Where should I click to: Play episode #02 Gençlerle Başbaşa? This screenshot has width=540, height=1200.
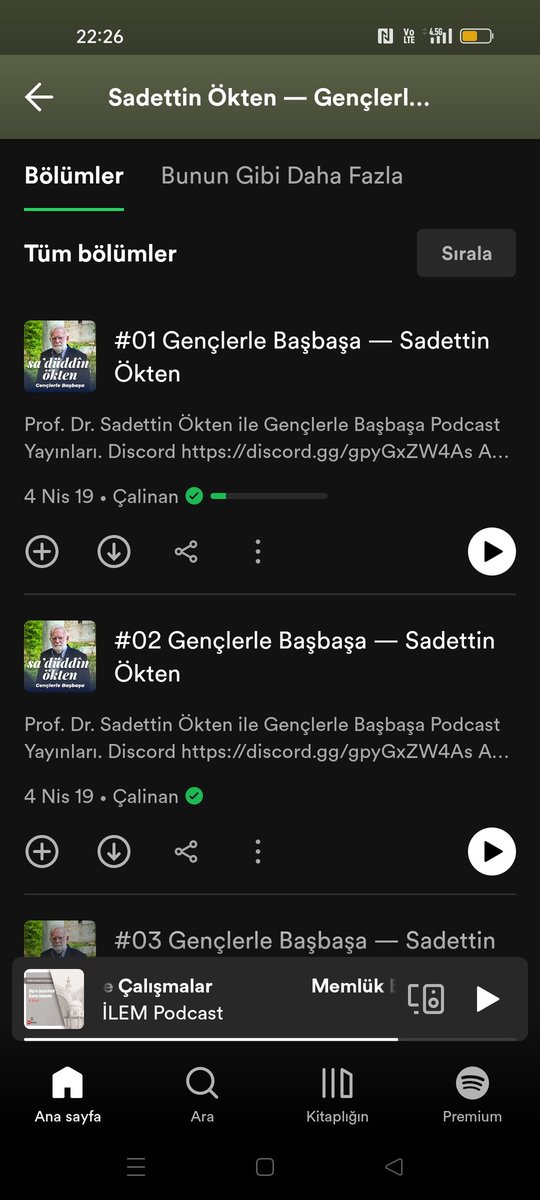pos(492,851)
